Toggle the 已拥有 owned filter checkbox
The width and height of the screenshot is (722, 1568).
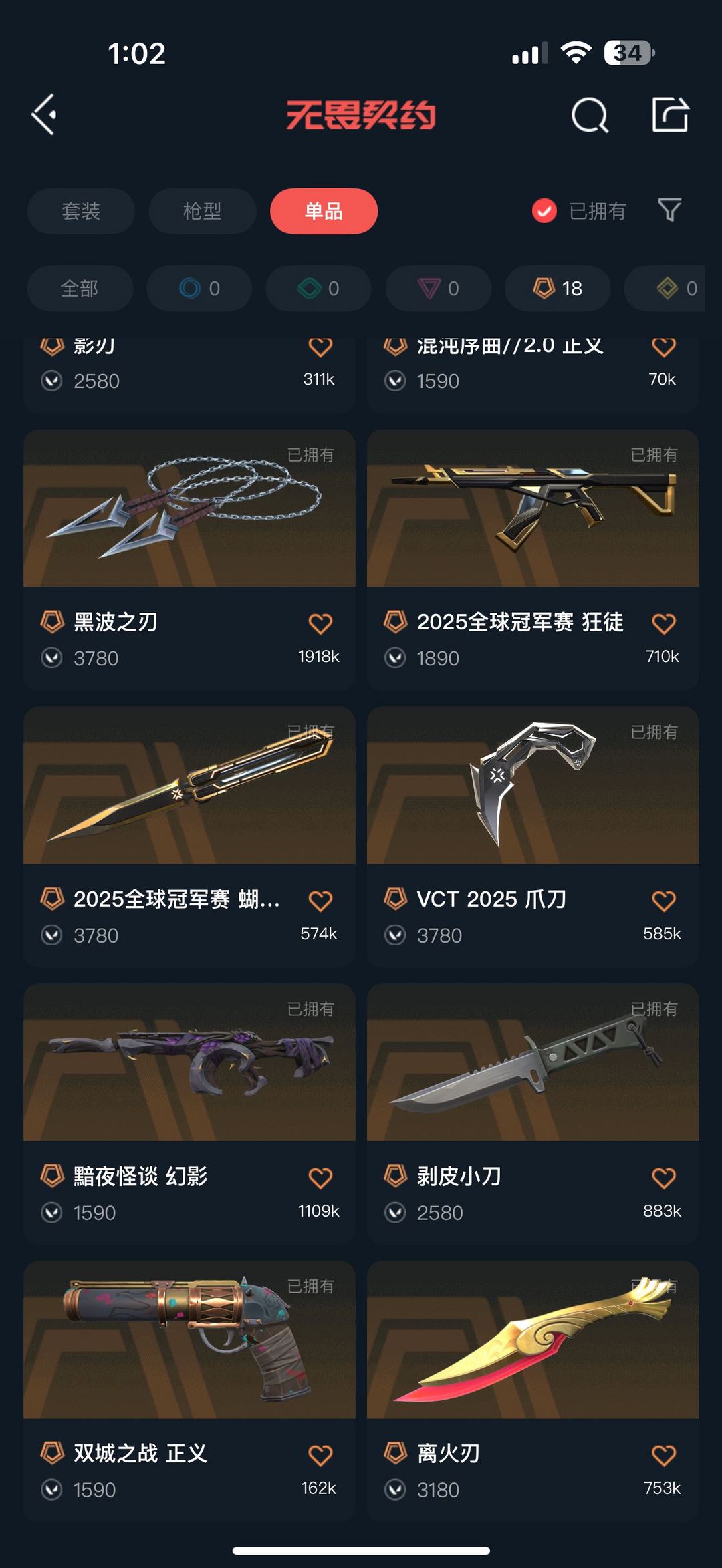pos(544,211)
